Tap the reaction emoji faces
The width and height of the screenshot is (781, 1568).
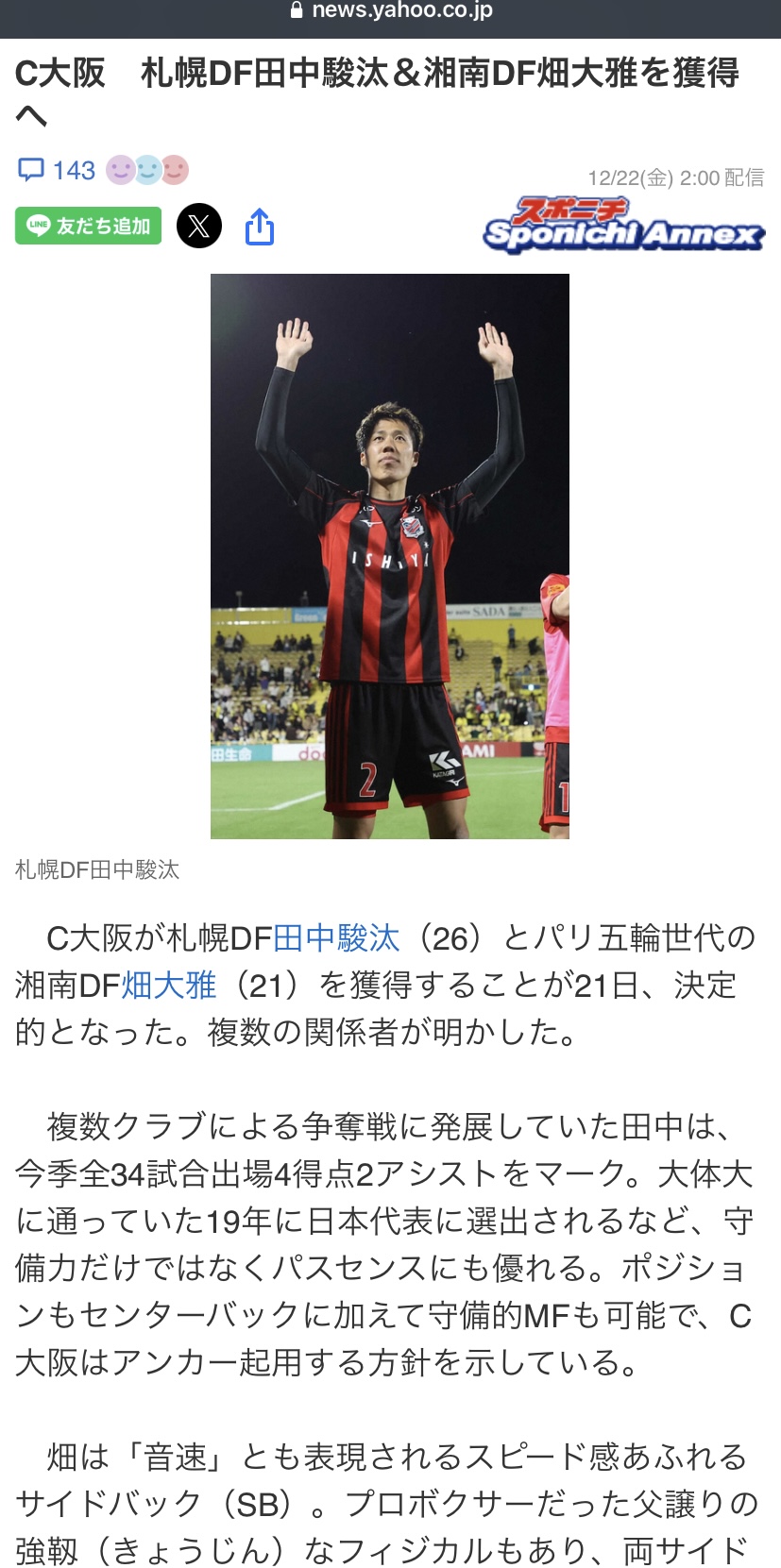147,170
